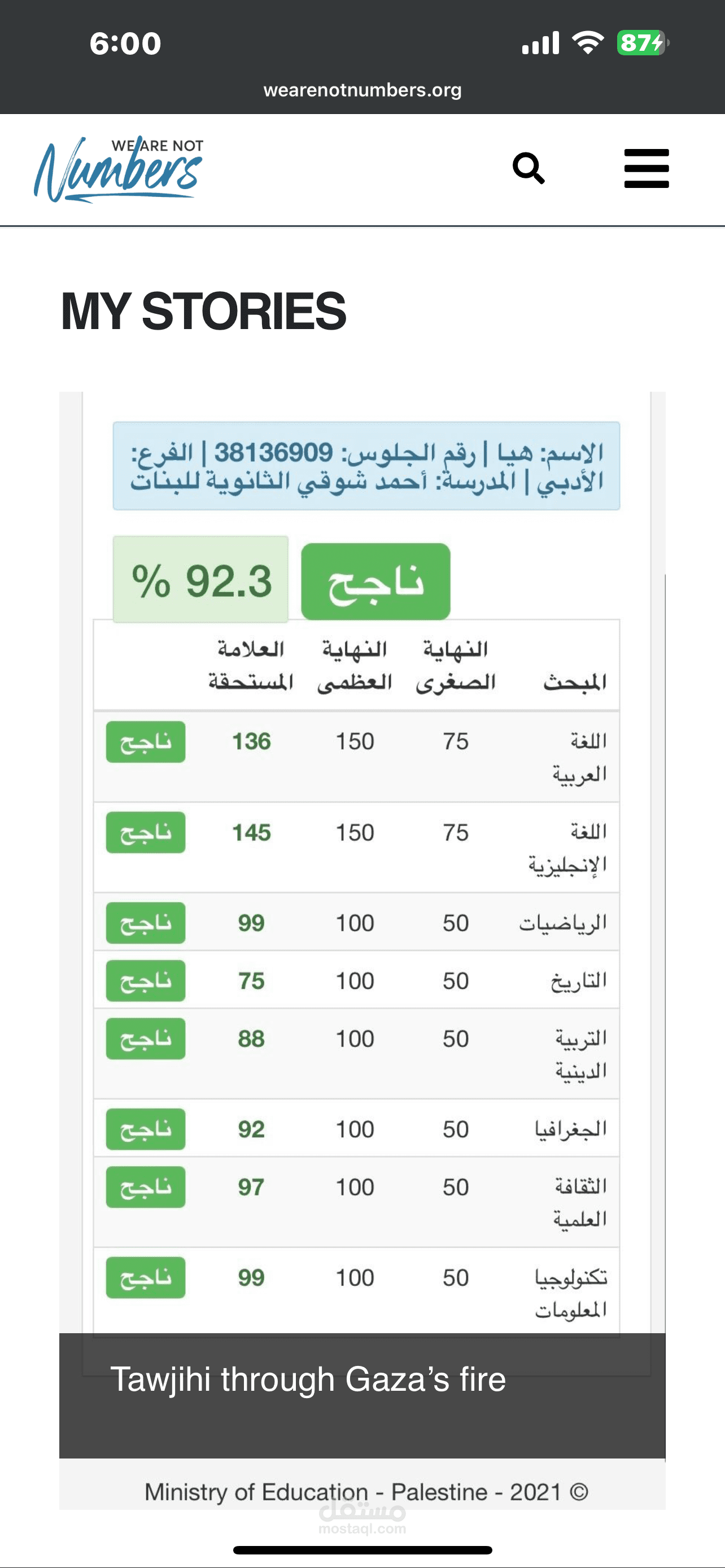Open the hamburger menu
The height and width of the screenshot is (1568, 725).
tap(647, 169)
